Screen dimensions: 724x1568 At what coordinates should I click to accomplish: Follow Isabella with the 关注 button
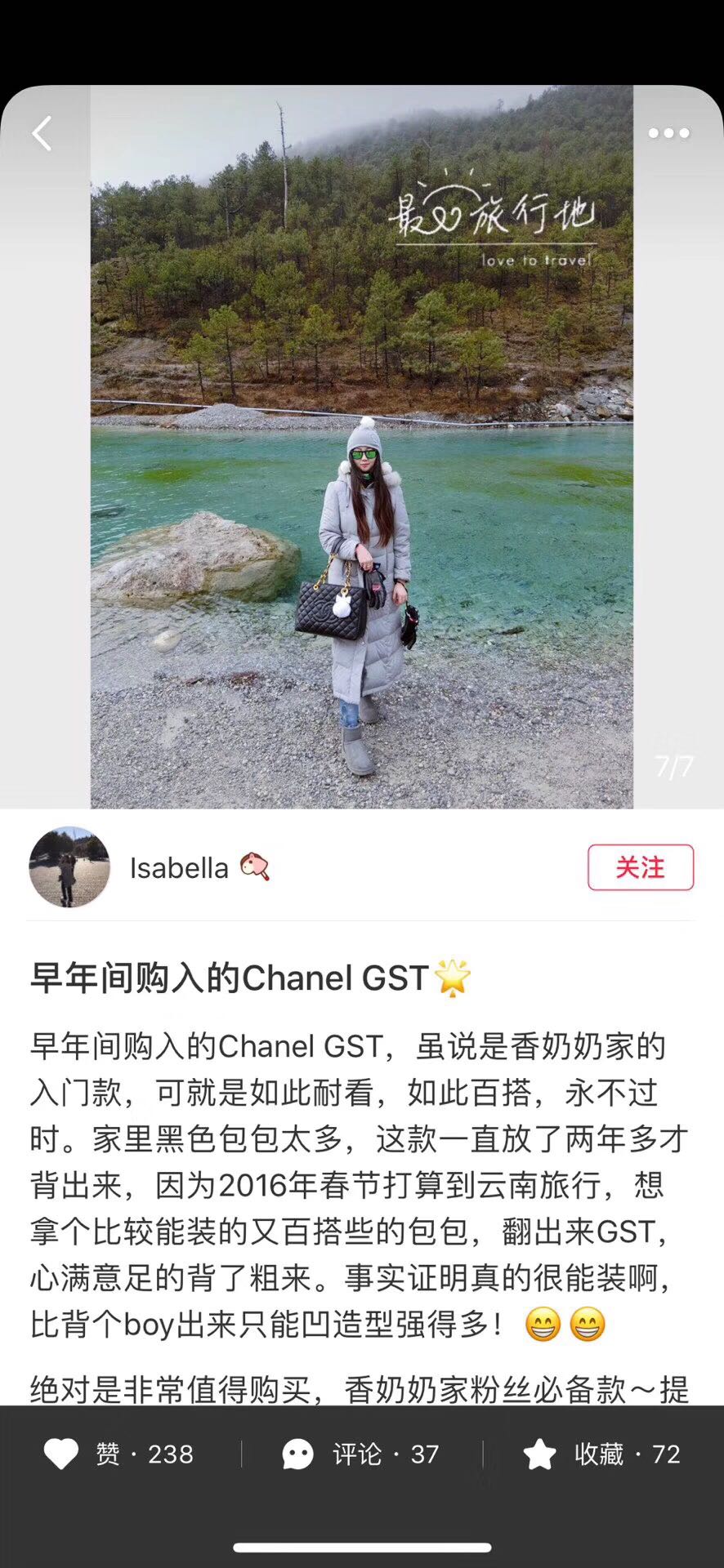[640, 867]
